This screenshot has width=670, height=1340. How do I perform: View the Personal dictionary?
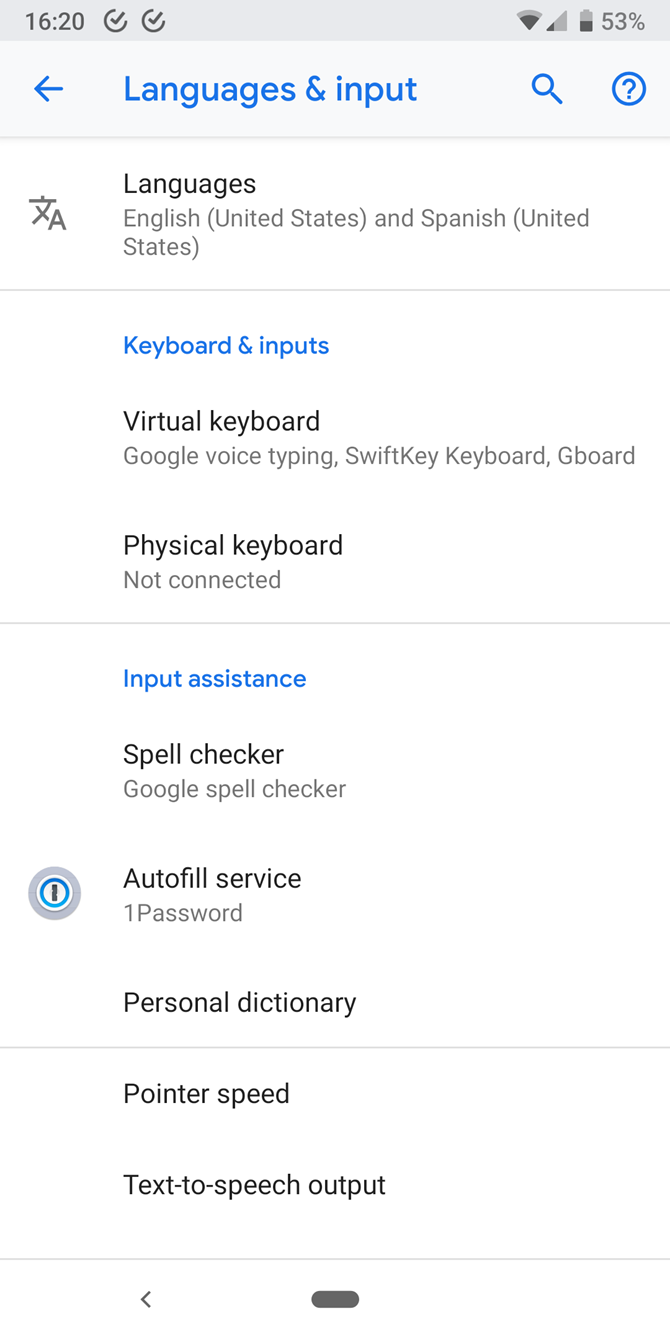tap(335, 1002)
